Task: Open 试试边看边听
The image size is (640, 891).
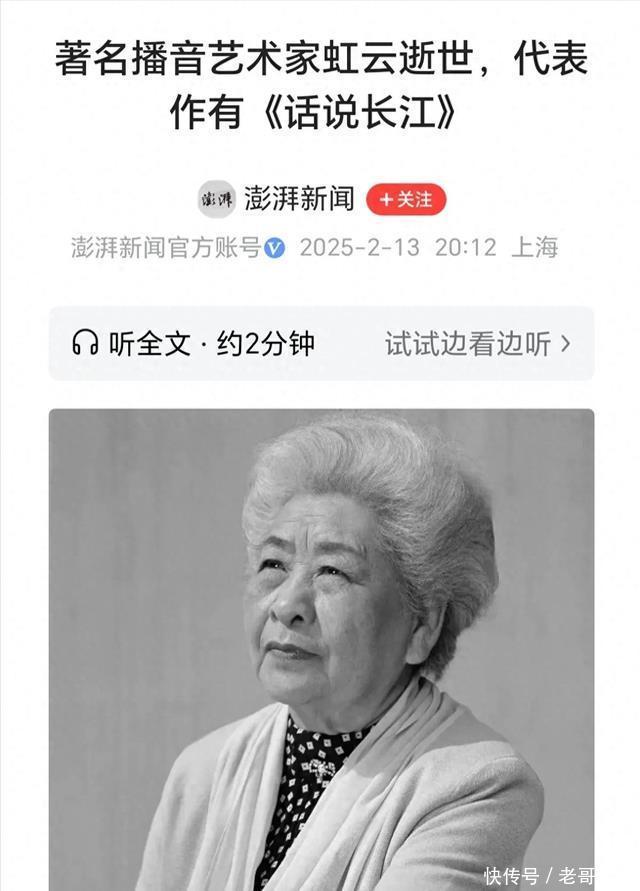Action: pyautogui.click(x=478, y=344)
